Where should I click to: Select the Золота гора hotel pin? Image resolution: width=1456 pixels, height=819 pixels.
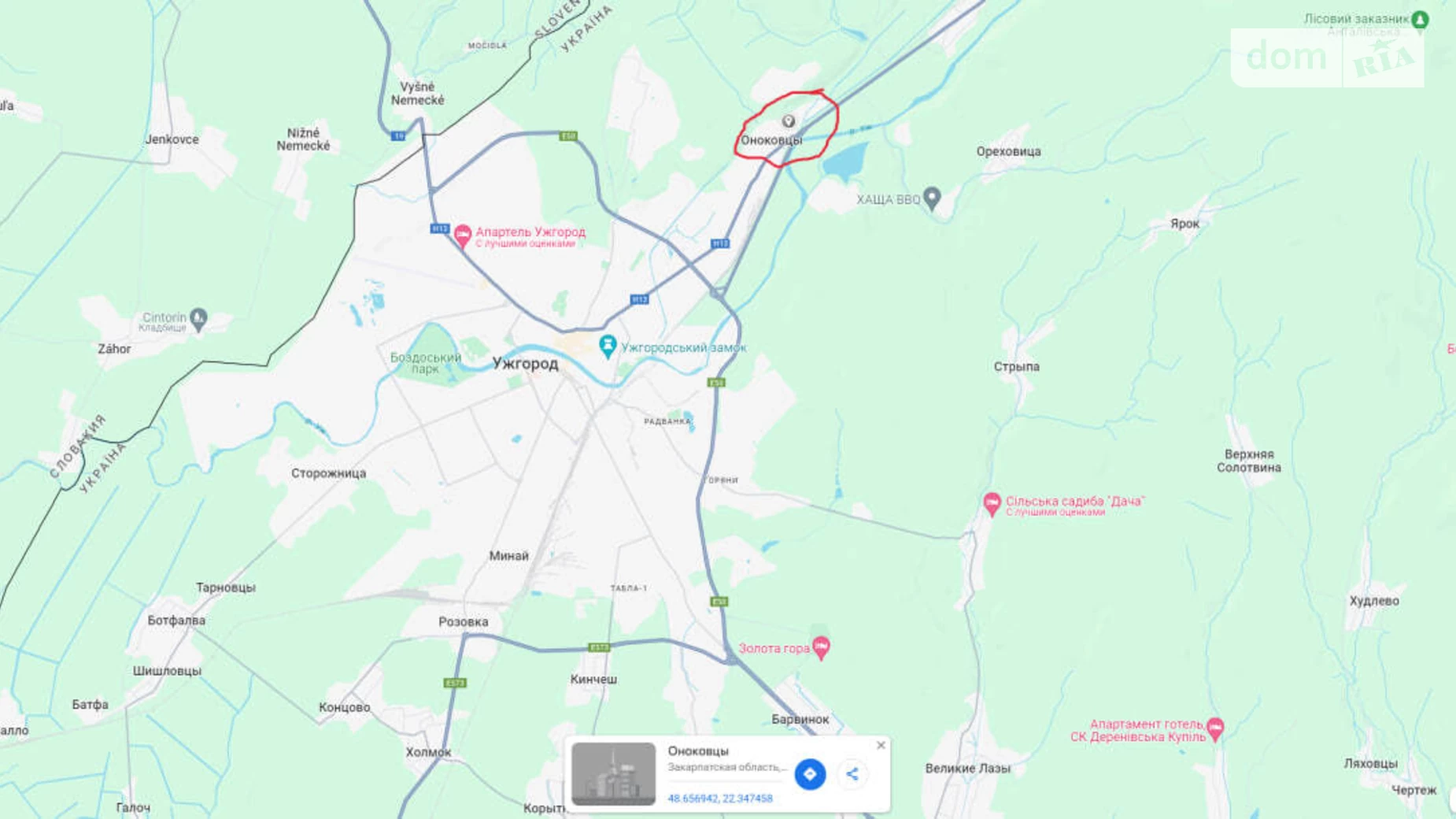(x=821, y=647)
